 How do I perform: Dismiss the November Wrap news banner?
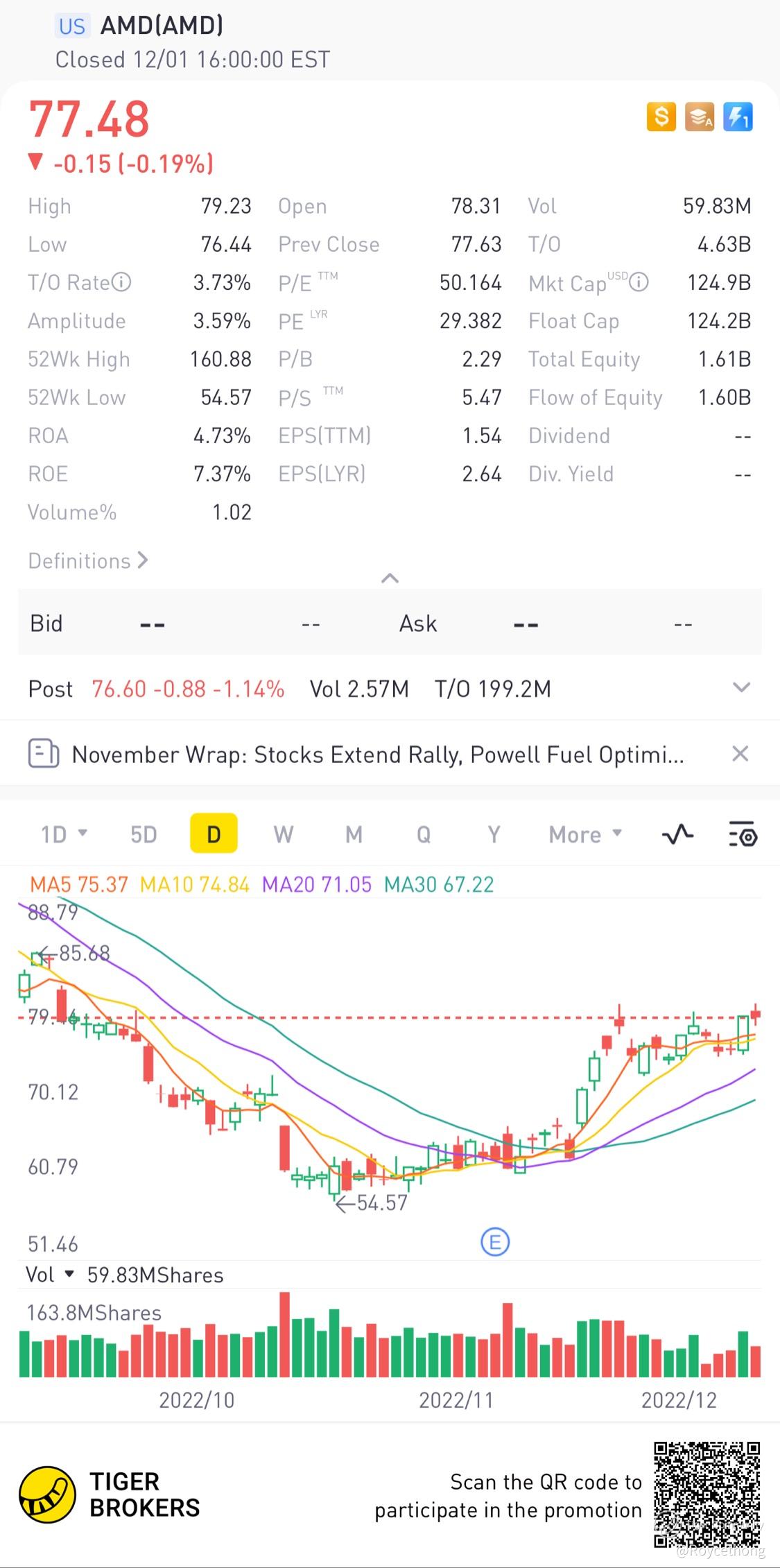(x=740, y=754)
